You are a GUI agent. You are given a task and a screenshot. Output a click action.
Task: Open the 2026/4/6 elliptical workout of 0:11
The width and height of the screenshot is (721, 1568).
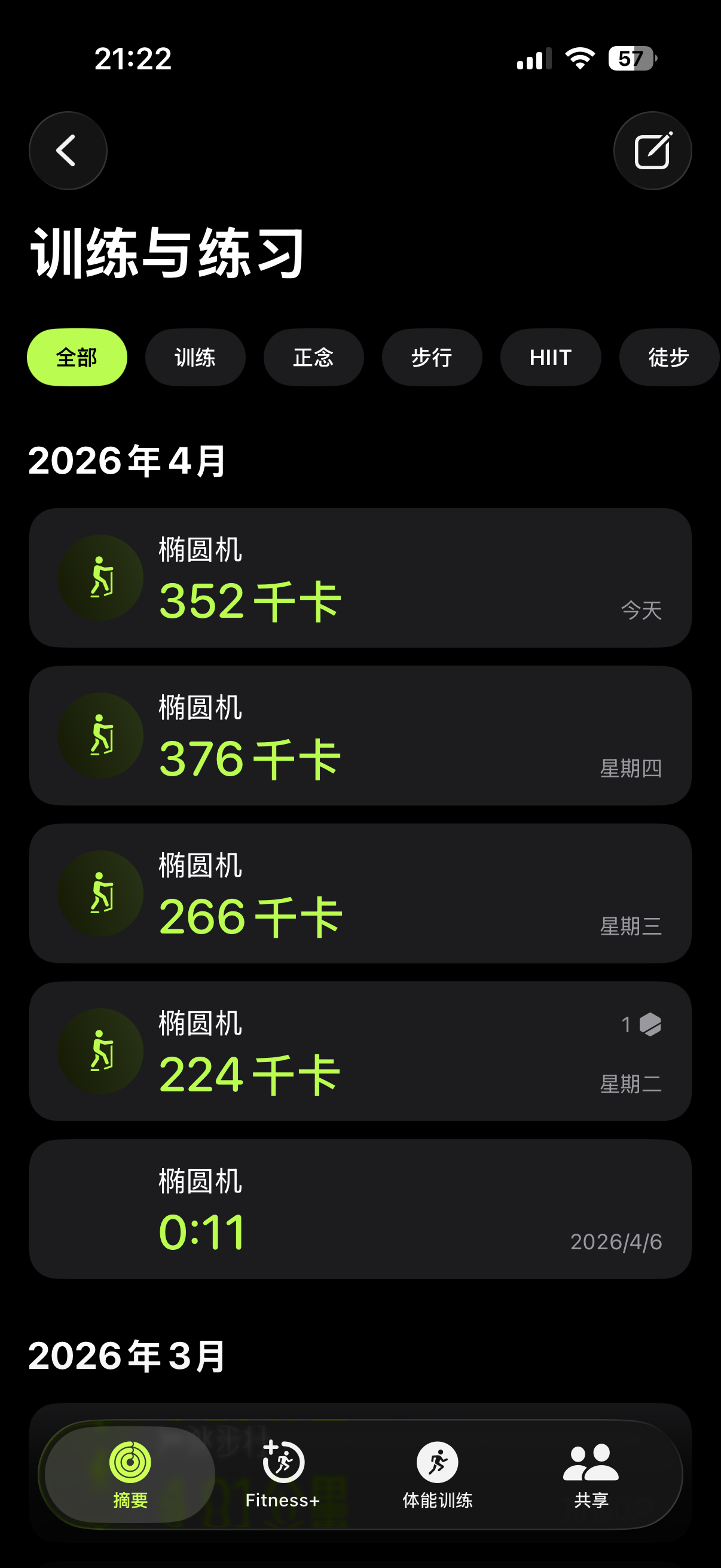360,1209
